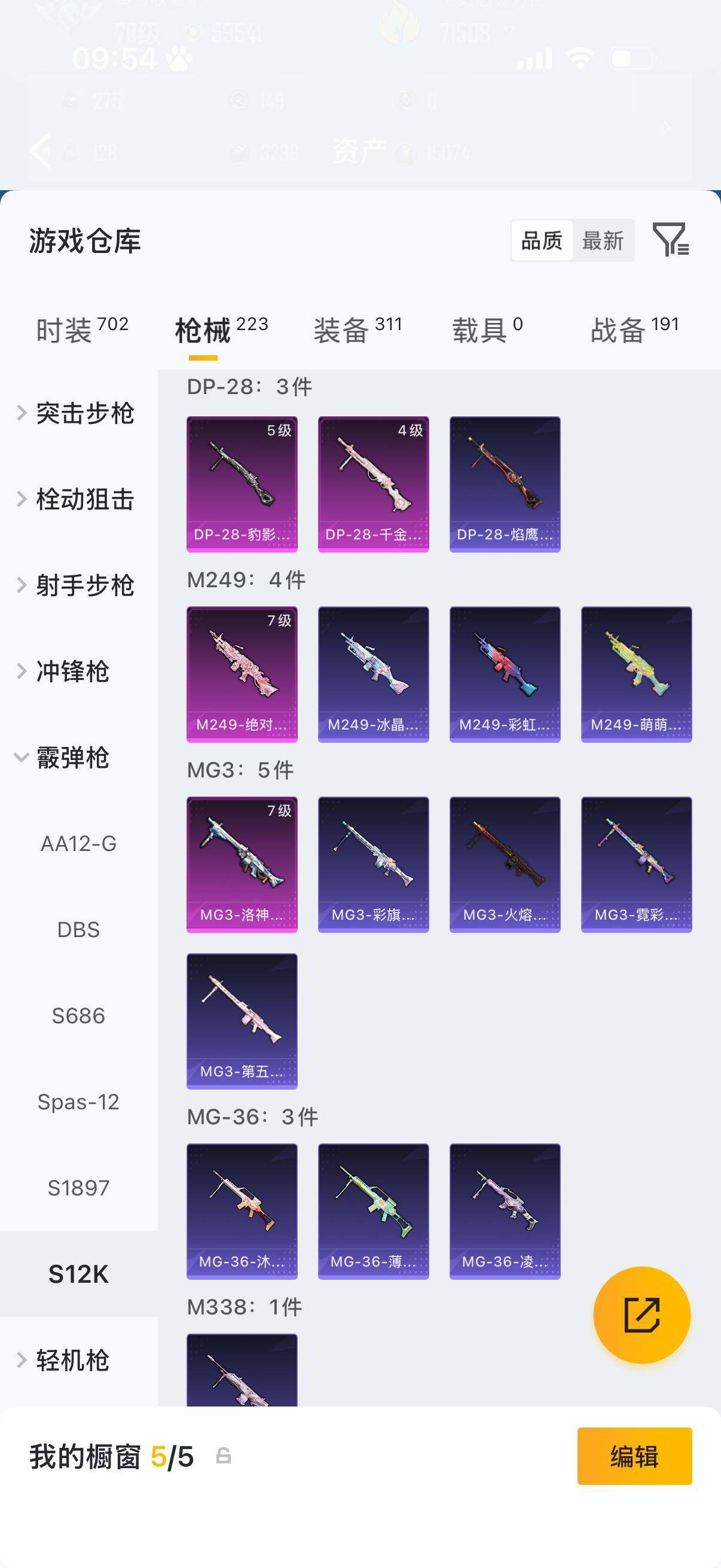Sort items by 品质
This screenshot has height=1568, width=721.
tap(542, 240)
